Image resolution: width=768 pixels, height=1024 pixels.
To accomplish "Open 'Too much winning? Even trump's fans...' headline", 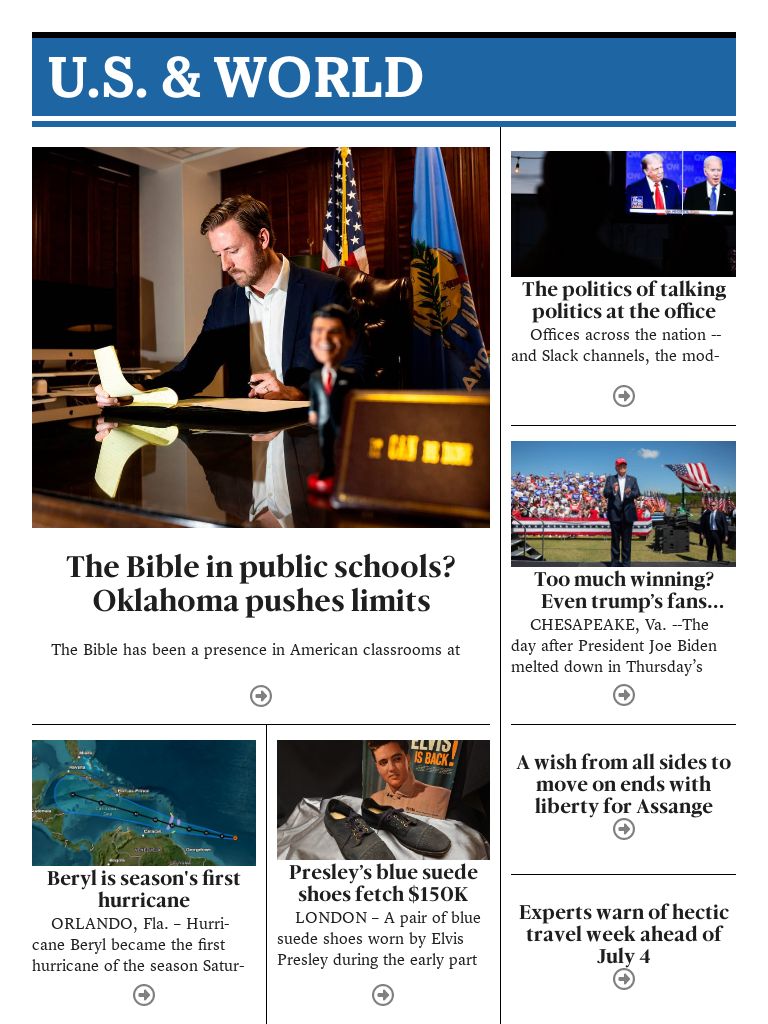I will click(623, 590).
